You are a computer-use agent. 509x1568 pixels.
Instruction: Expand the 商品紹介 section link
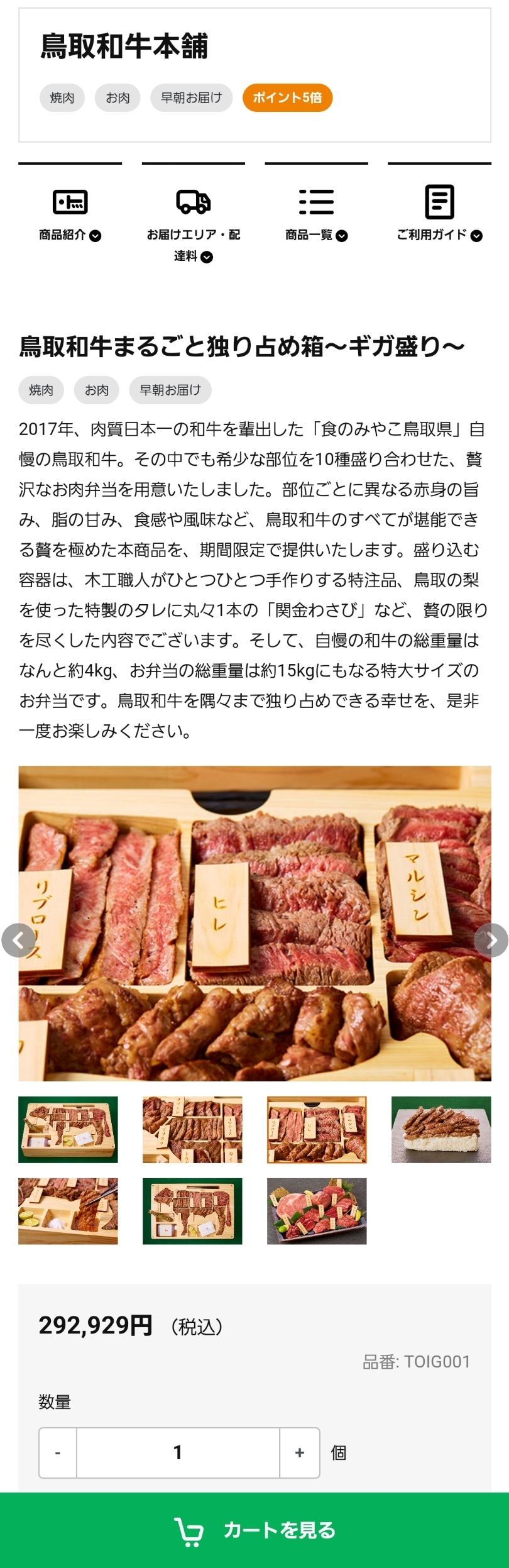point(70,216)
